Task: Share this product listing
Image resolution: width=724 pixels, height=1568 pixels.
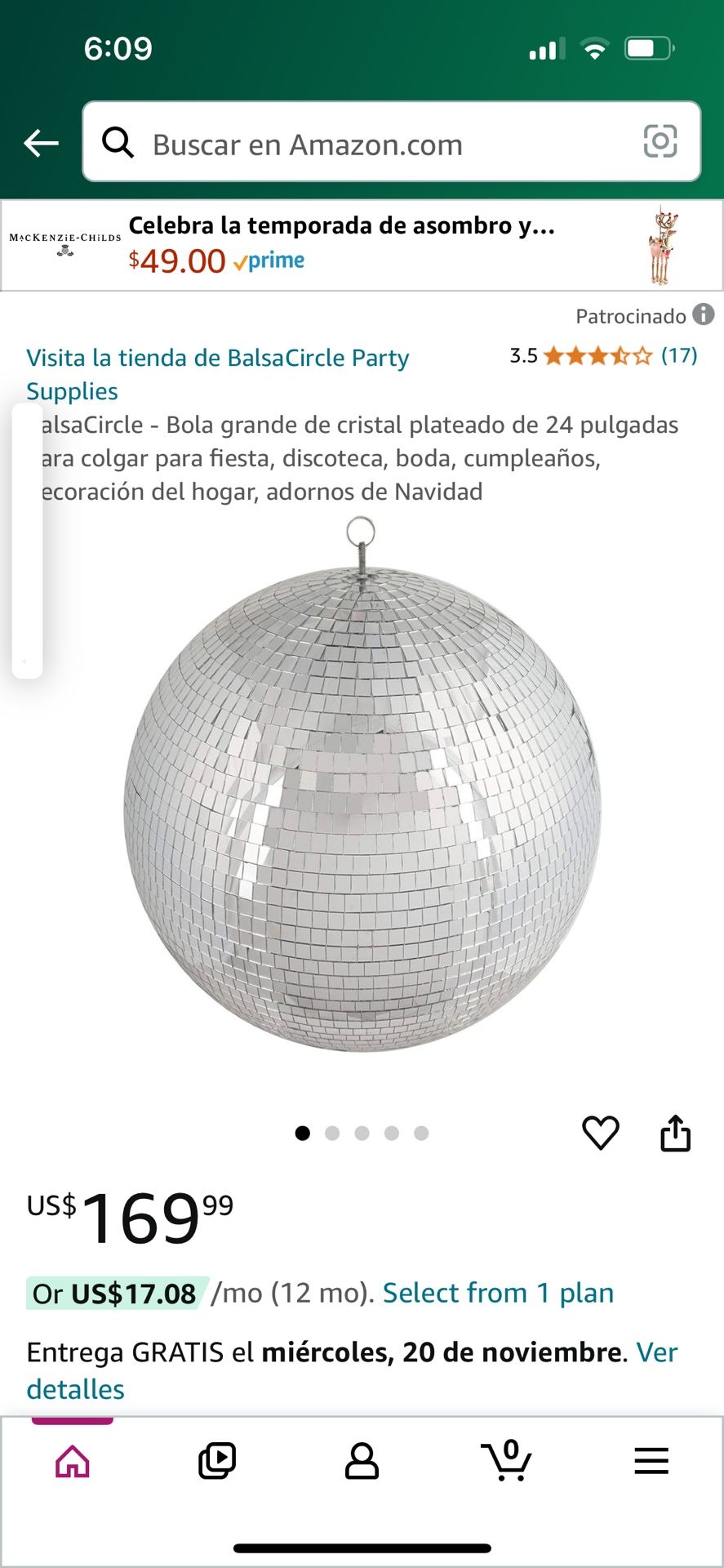Action: tap(675, 1133)
